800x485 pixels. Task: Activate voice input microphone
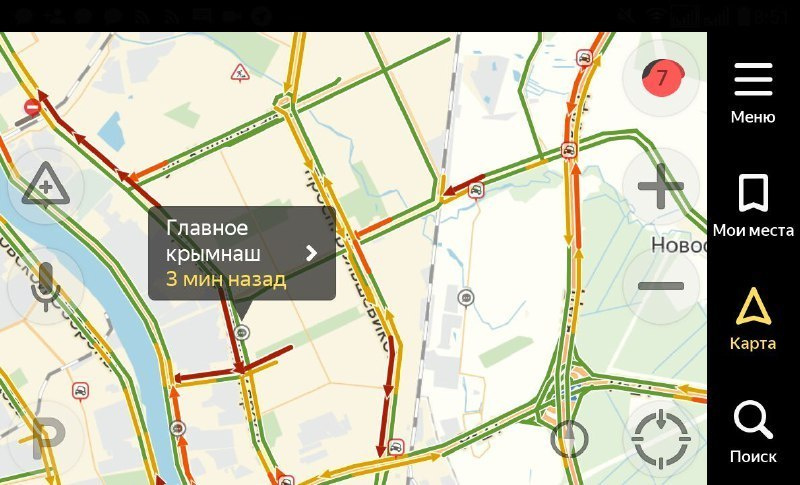45,287
